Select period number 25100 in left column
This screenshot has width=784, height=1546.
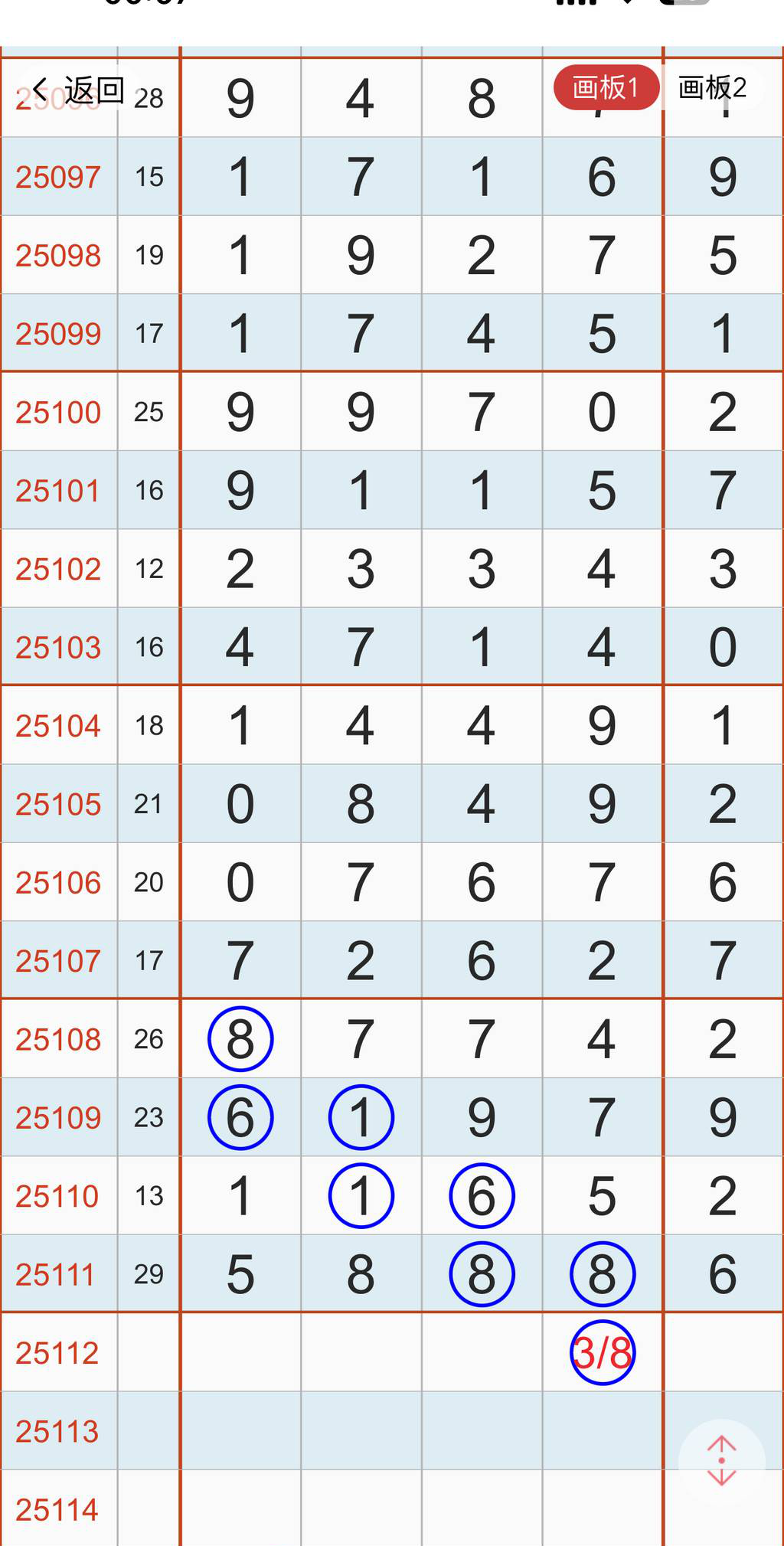point(58,412)
